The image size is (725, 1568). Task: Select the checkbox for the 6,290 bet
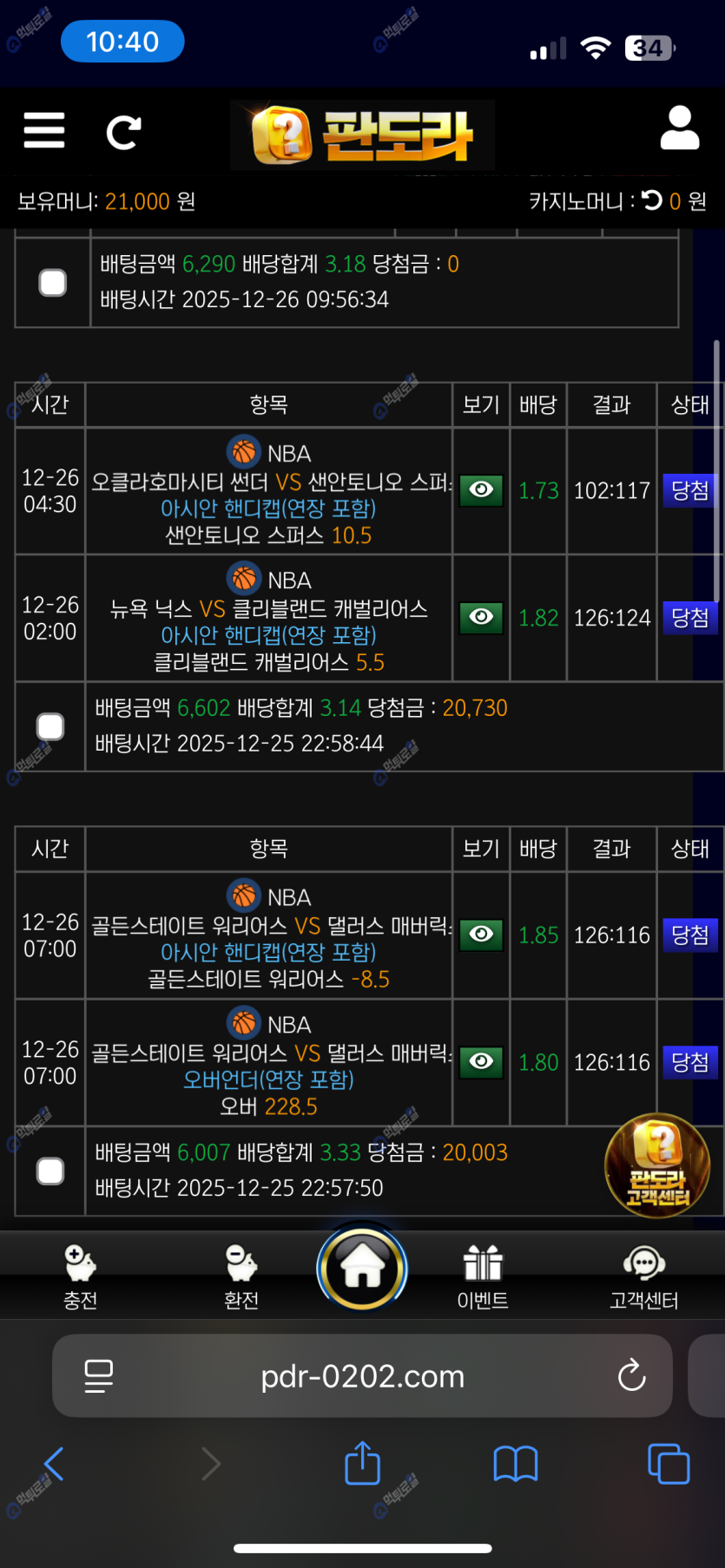click(53, 282)
